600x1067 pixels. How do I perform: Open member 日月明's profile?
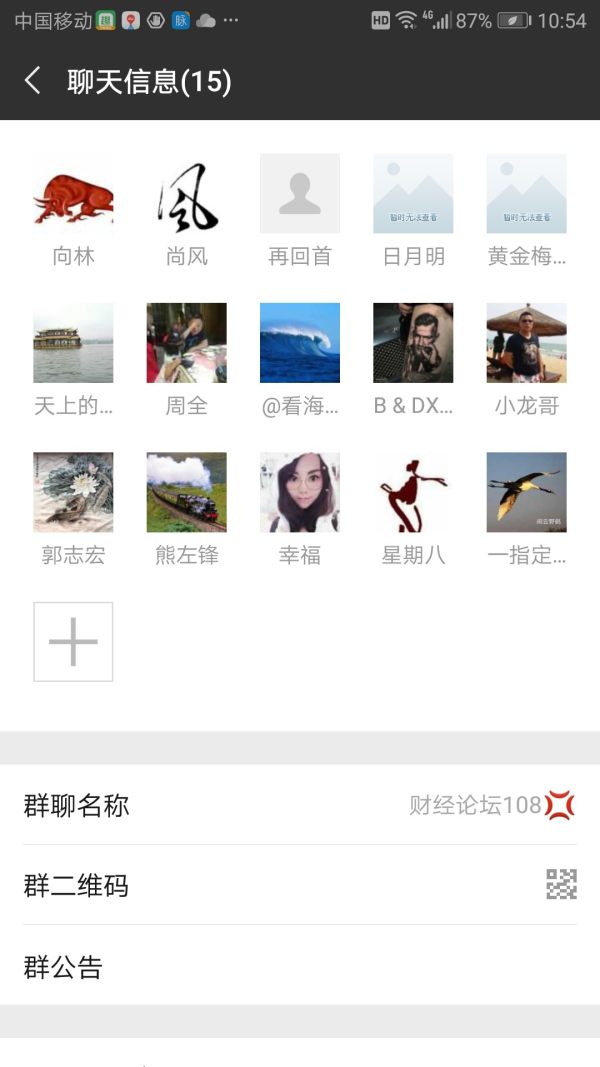coord(413,194)
